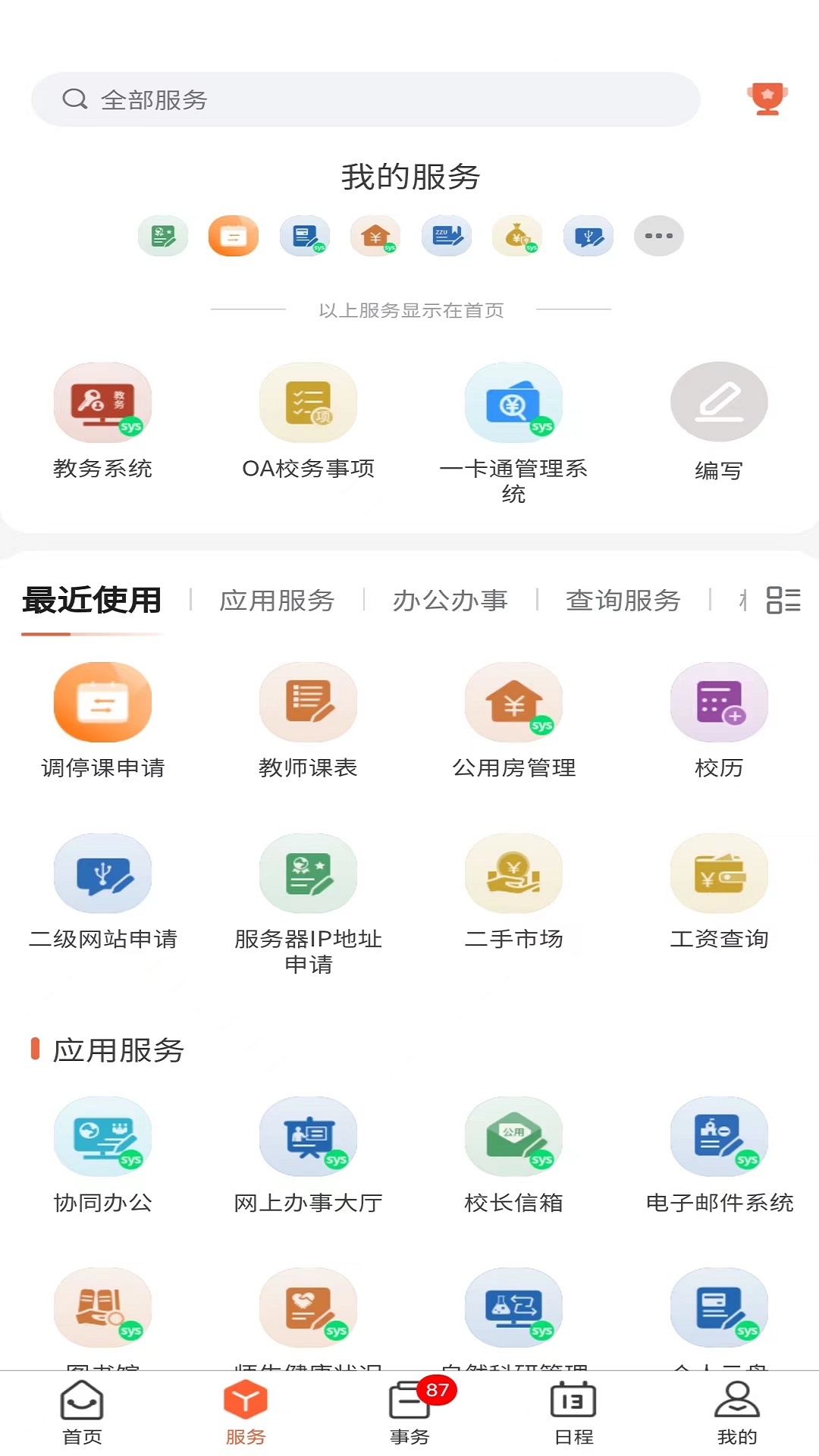The image size is (819, 1456).
Task: Open the 事务 tab with 87 badge
Action: pyautogui.click(x=409, y=1412)
